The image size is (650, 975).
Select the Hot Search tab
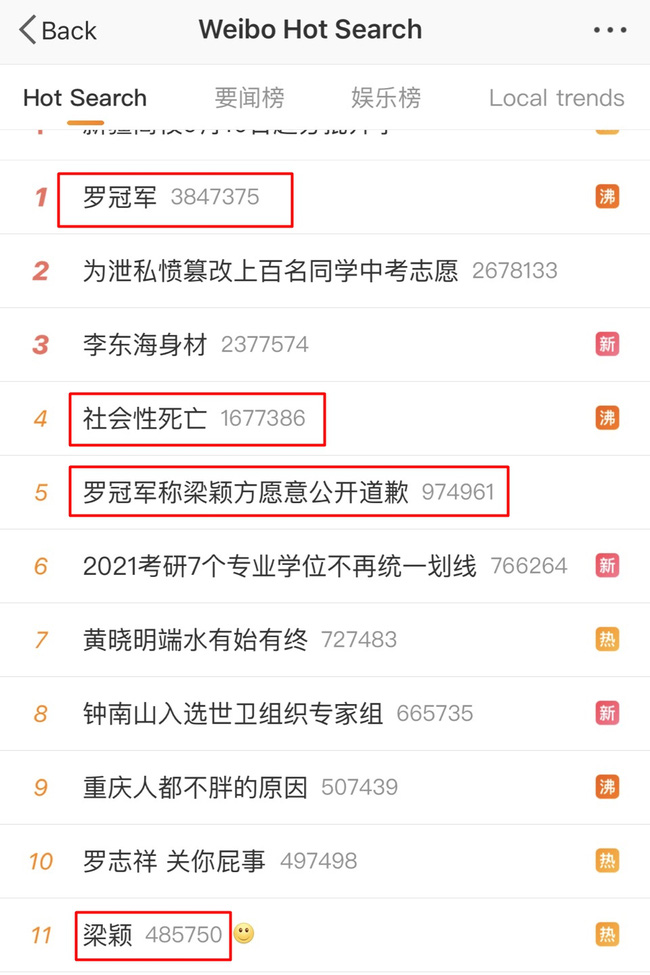pyautogui.click(x=85, y=98)
